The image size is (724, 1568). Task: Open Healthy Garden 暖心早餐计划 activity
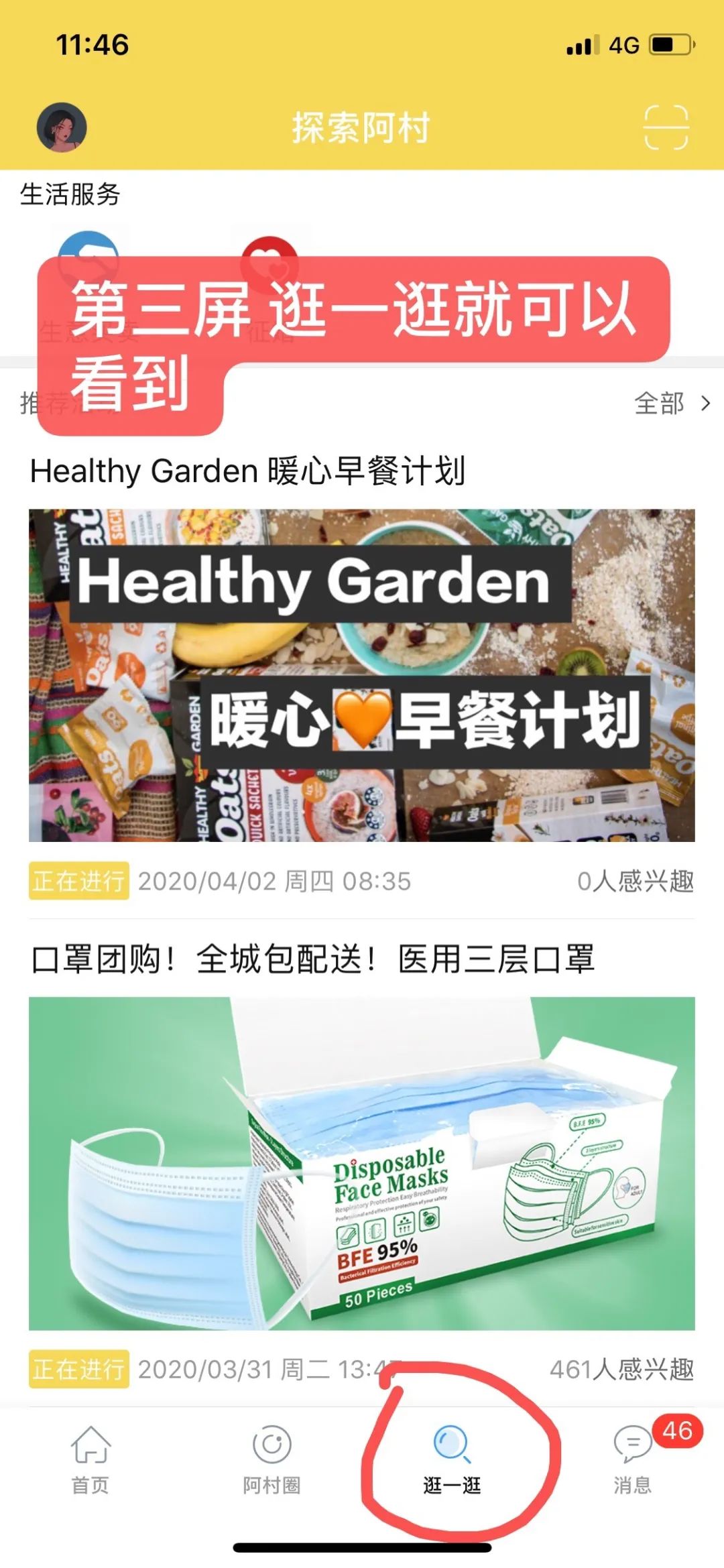[x=361, y=674]
